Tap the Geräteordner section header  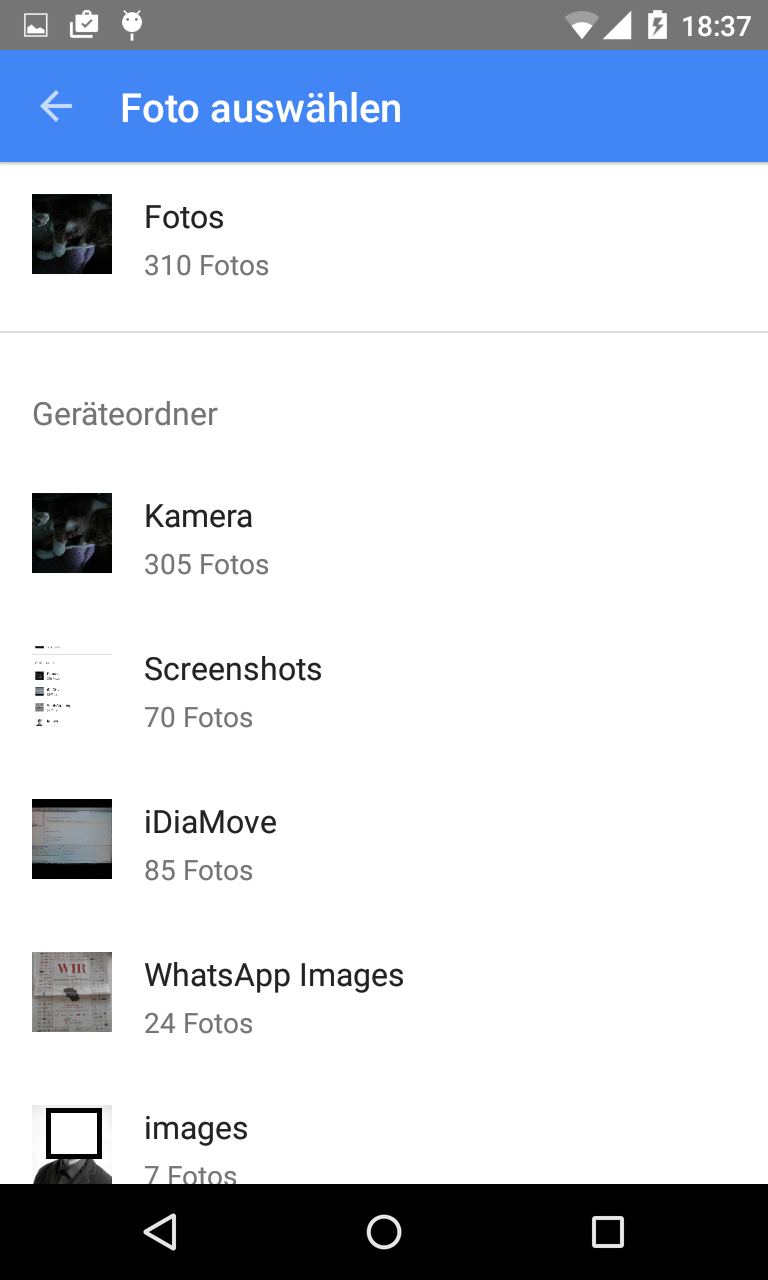point(124,414)
